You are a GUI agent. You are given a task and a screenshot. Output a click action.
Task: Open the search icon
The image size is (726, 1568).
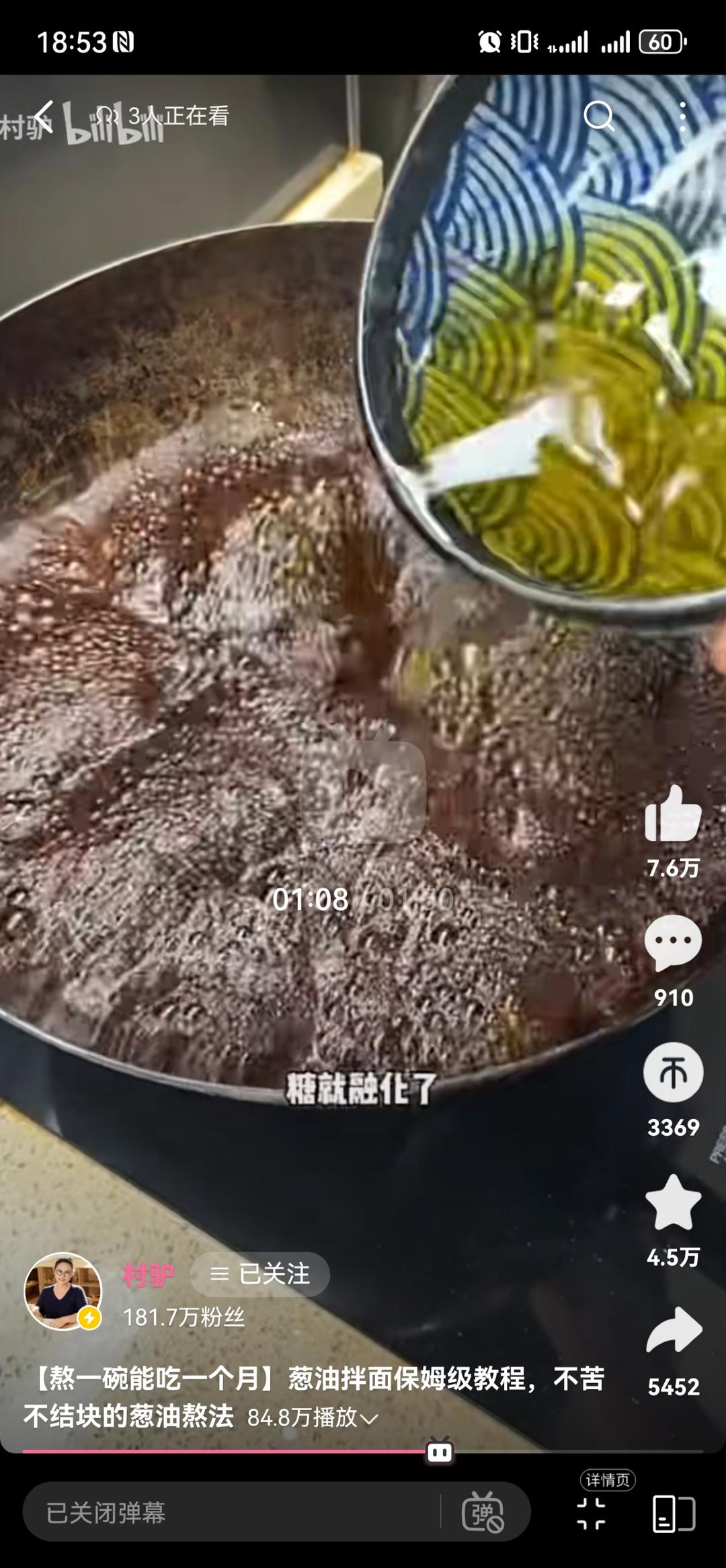pos(598,116)
